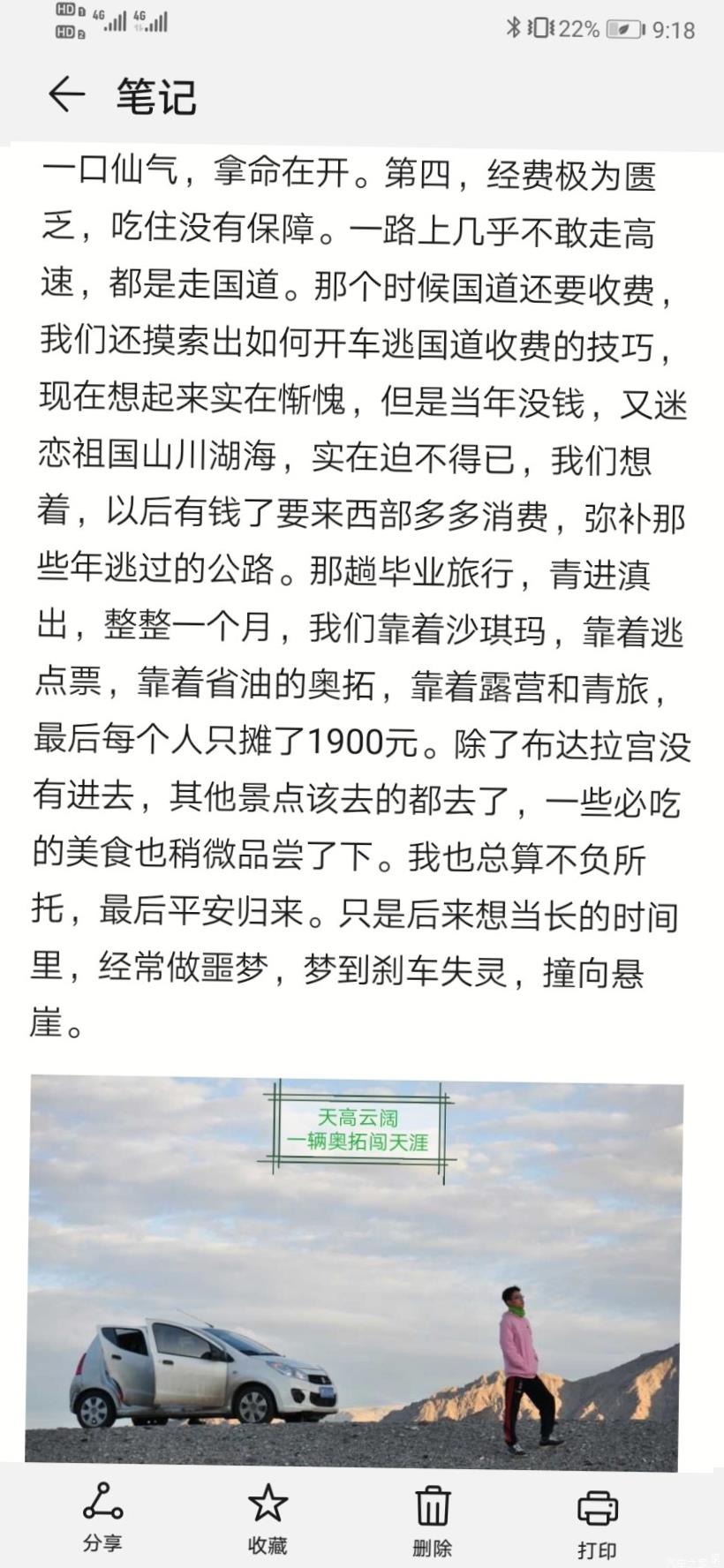Go back from the 笔记 note

[x=66, y=94]
